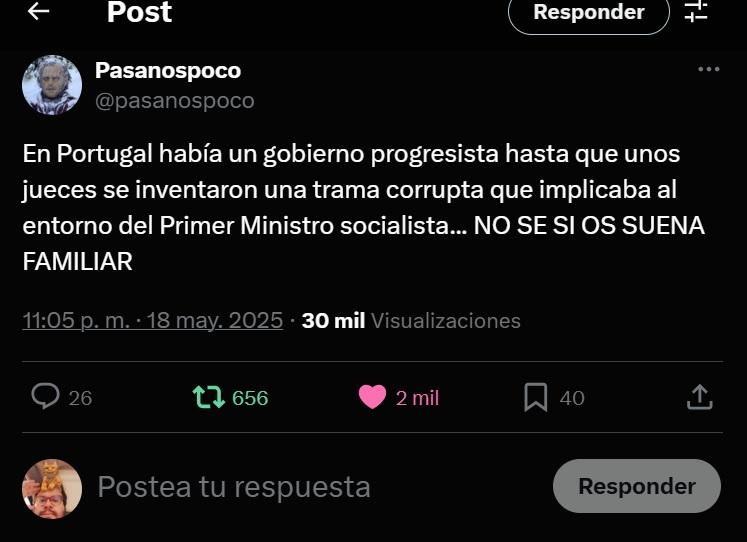The width and height of the screenshot is (747, 542).
Task: Bookmark this post
Action: click(536, 397)
